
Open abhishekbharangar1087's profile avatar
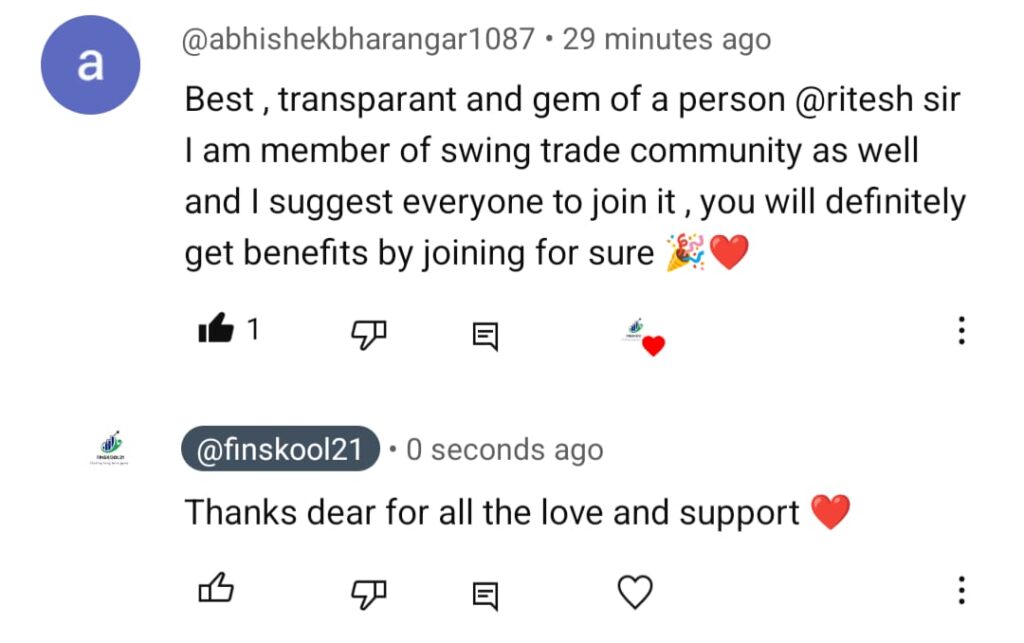click(90, 66)
